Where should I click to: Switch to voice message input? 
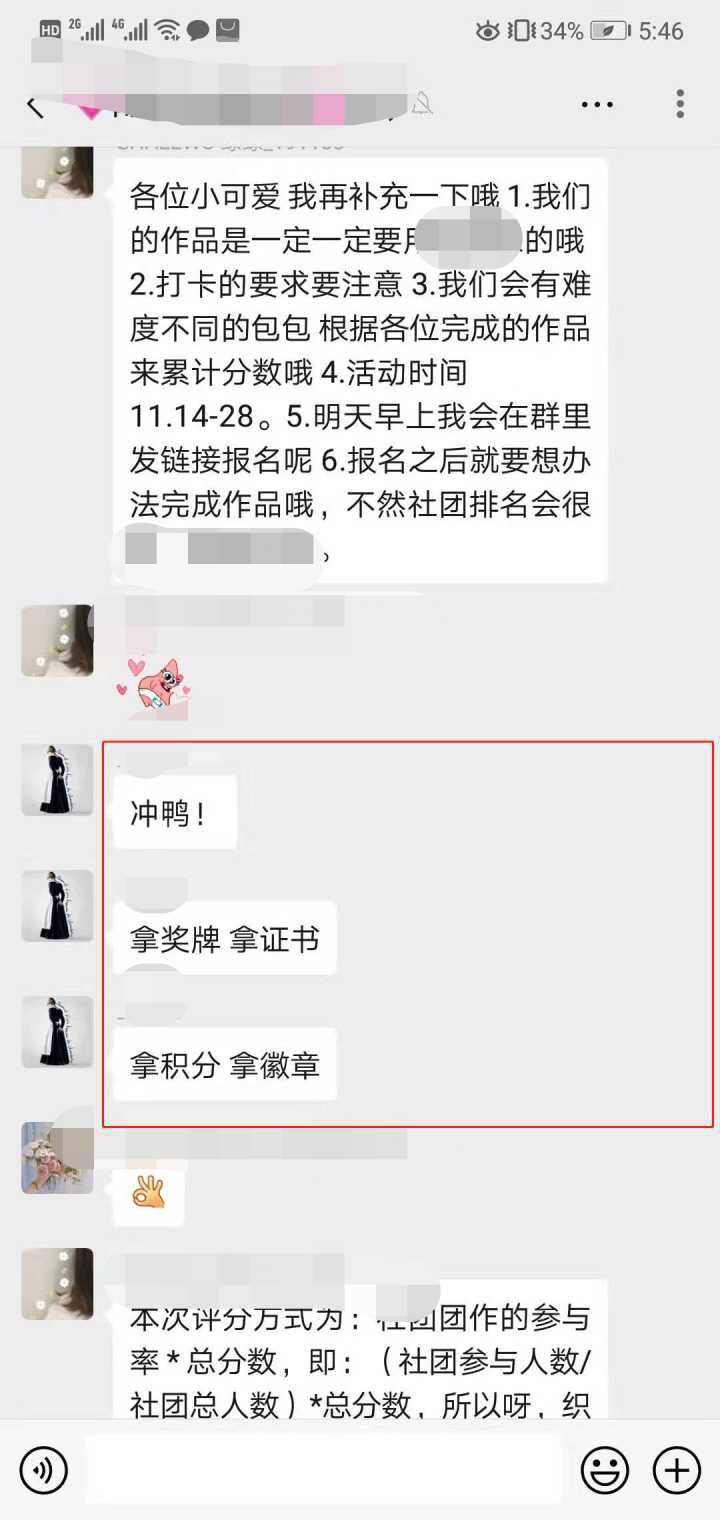[x=43, y=1470]
